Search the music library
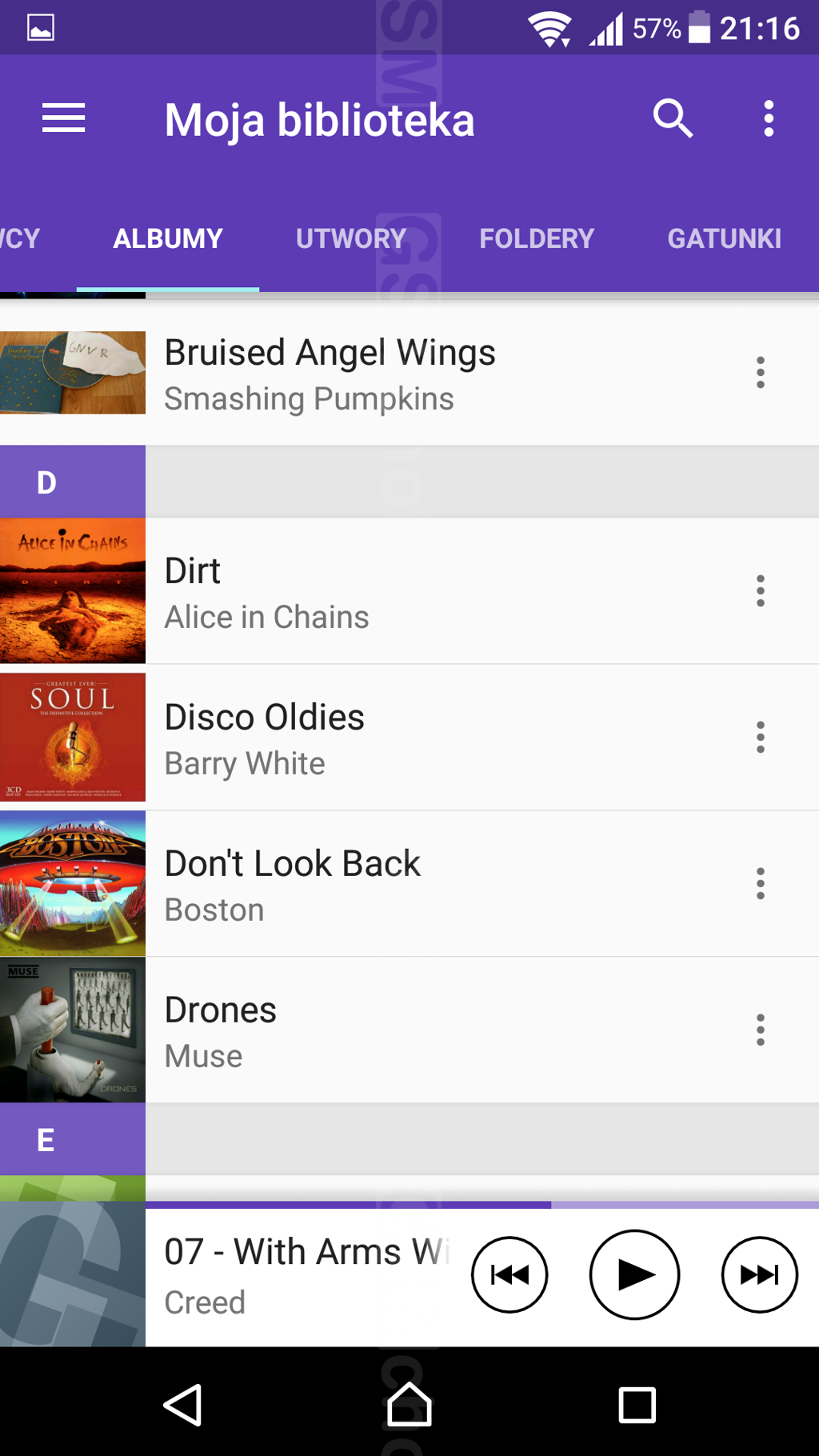 pos(673,118)
